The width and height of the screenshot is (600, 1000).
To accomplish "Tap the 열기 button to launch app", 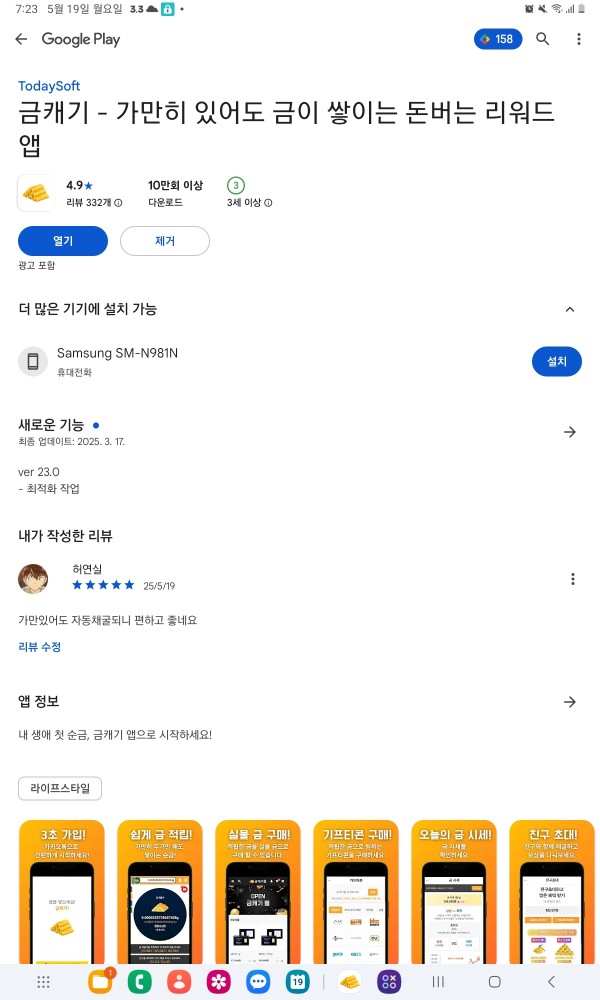I will (x=62, y=241).
